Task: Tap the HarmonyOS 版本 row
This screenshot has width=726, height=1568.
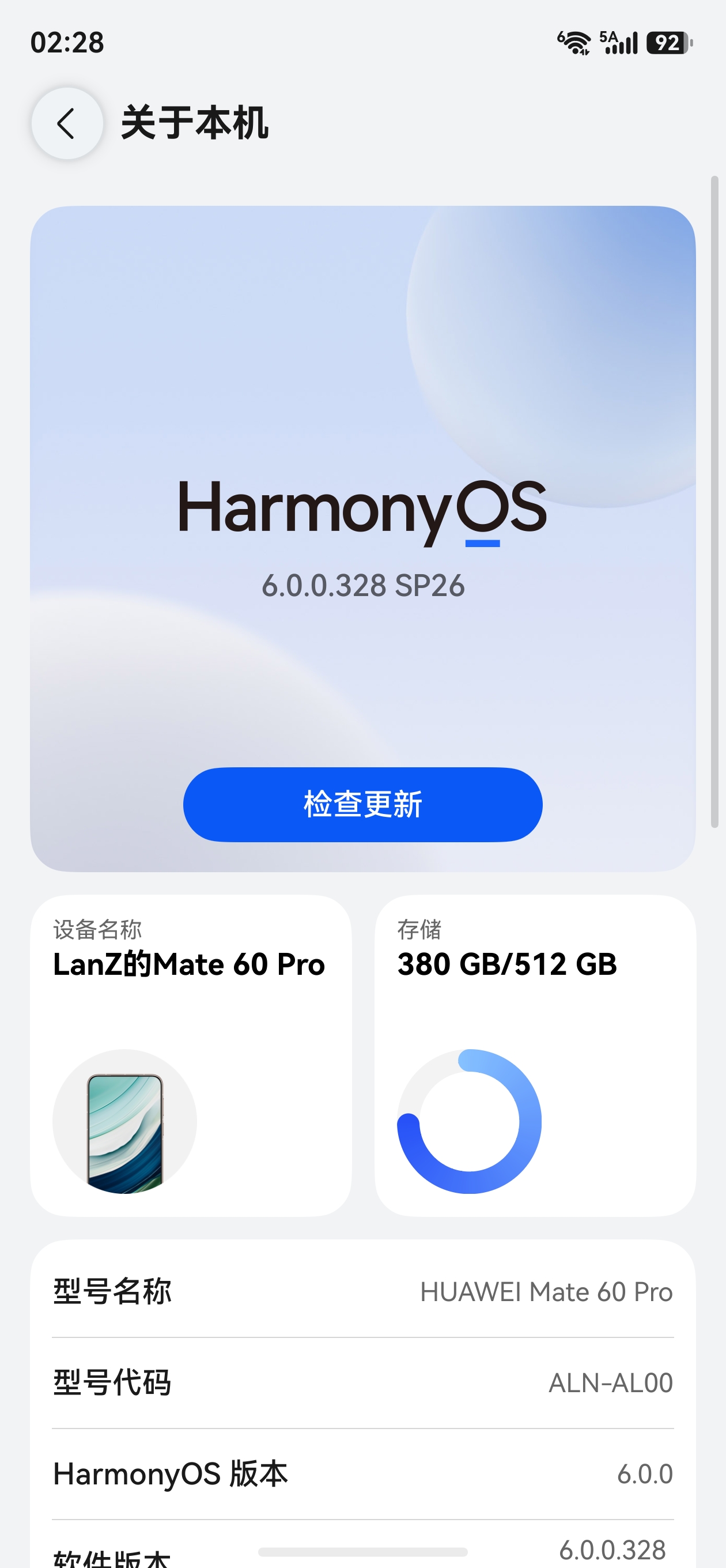Action: pos(362,1474)
